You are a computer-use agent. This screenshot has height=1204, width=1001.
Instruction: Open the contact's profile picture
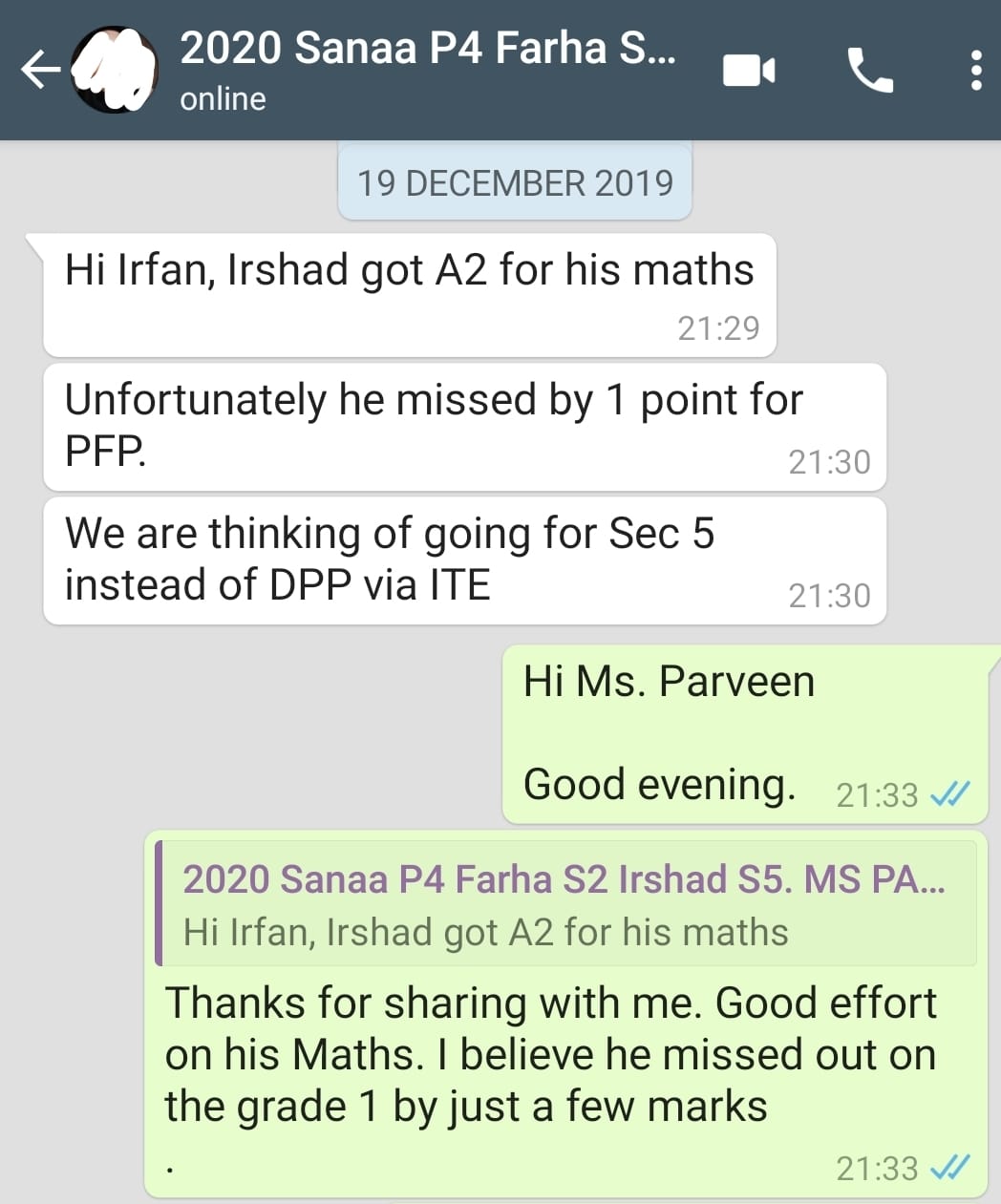coord(116,70)
